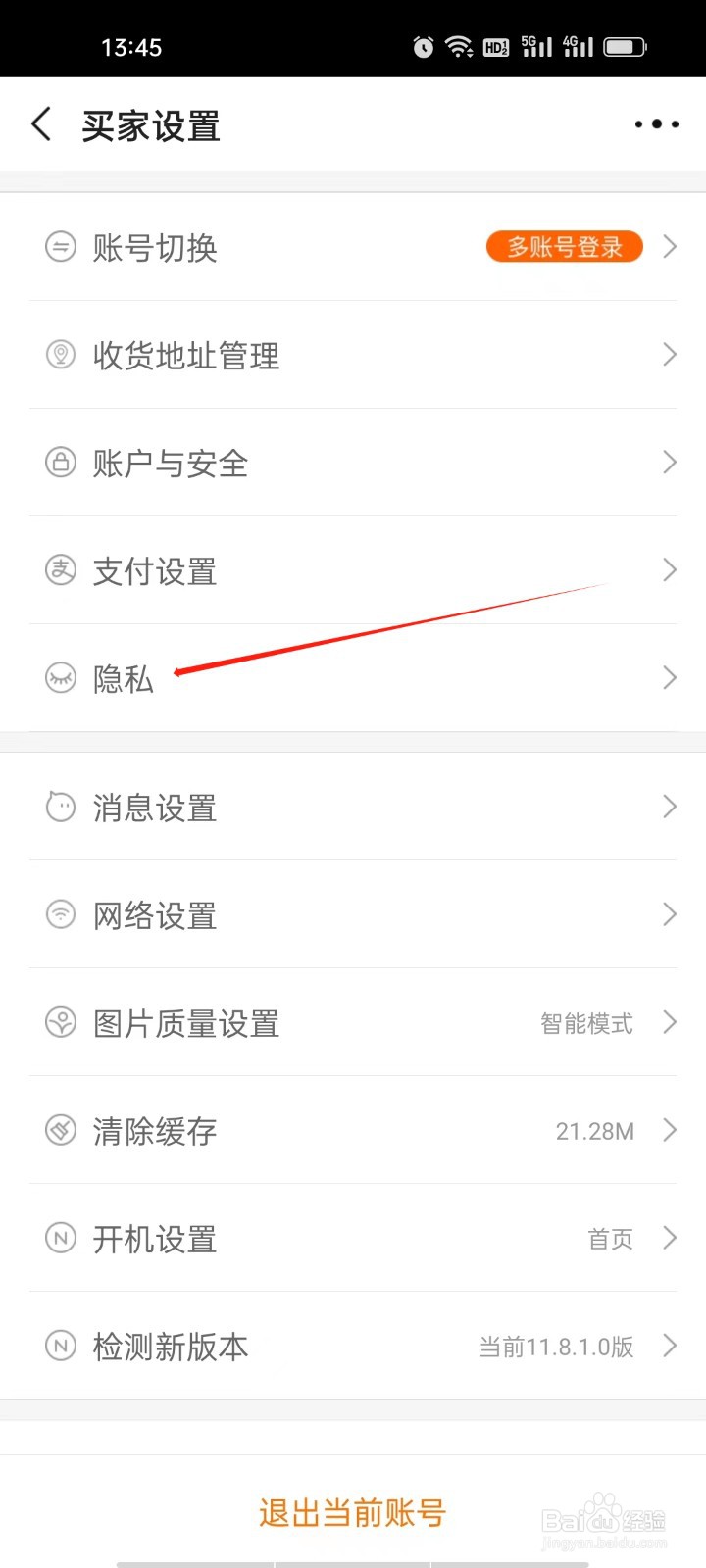Toggle the startup page setting showing 首页
The width and height of the screenshot is (706, 1568).
pyautogui.click(x=610, y=1239)
